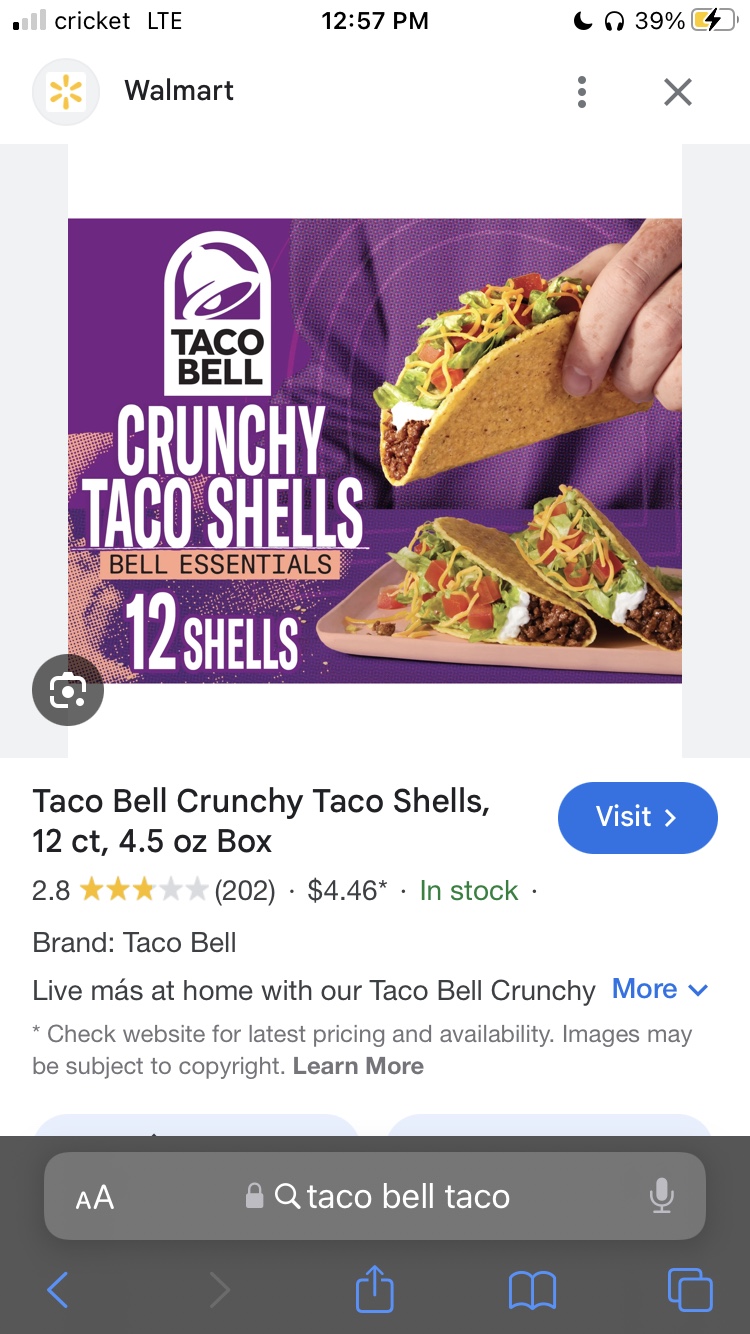Image resolution: width=750 pixels, height=1334 pixels.
Task: Open the Share sheet icon
Action: click(374, 1290)
